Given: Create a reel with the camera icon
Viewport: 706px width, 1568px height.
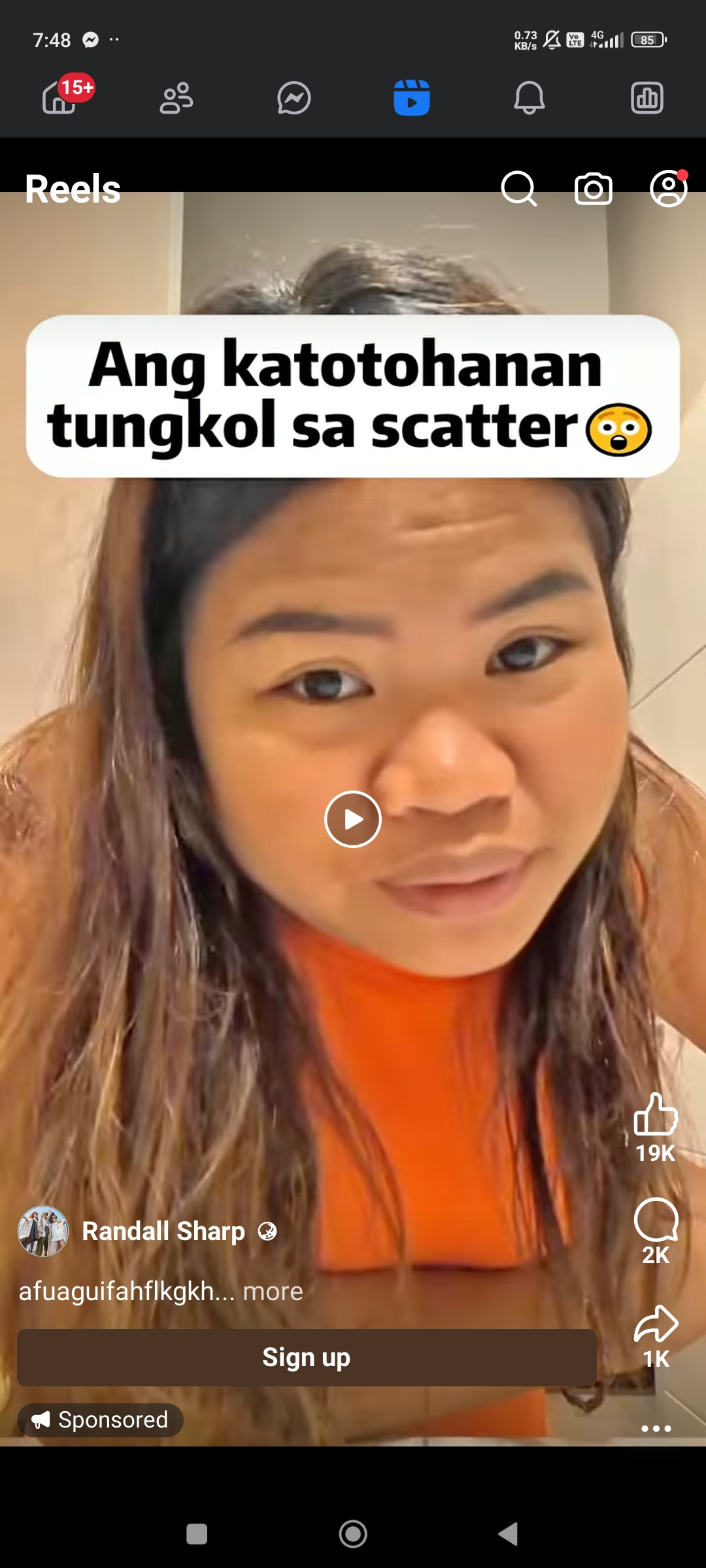Looking at the screenshot, I should (x=593, y=189).
